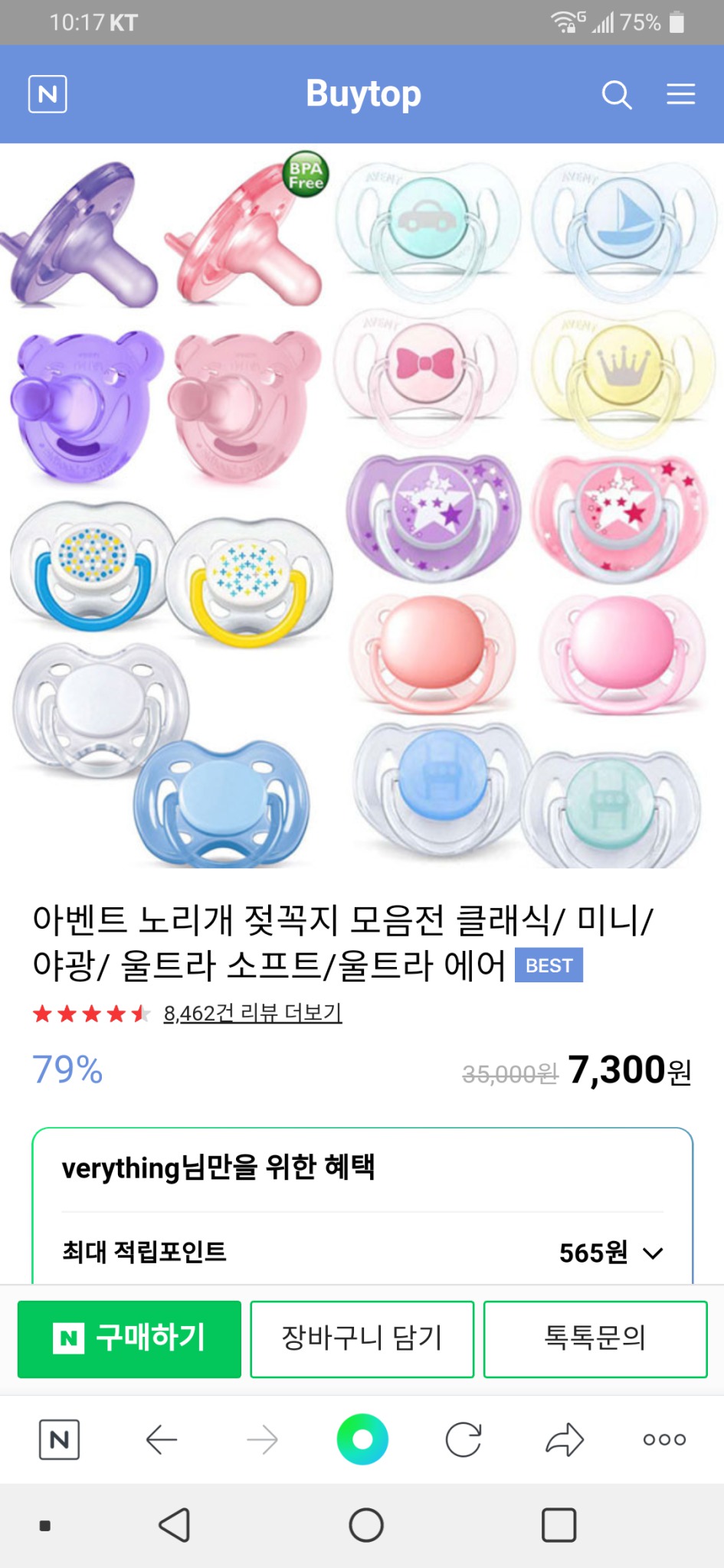Tap the star rating below the title
The image size is (724, 1568).
tap(88, 1012)
